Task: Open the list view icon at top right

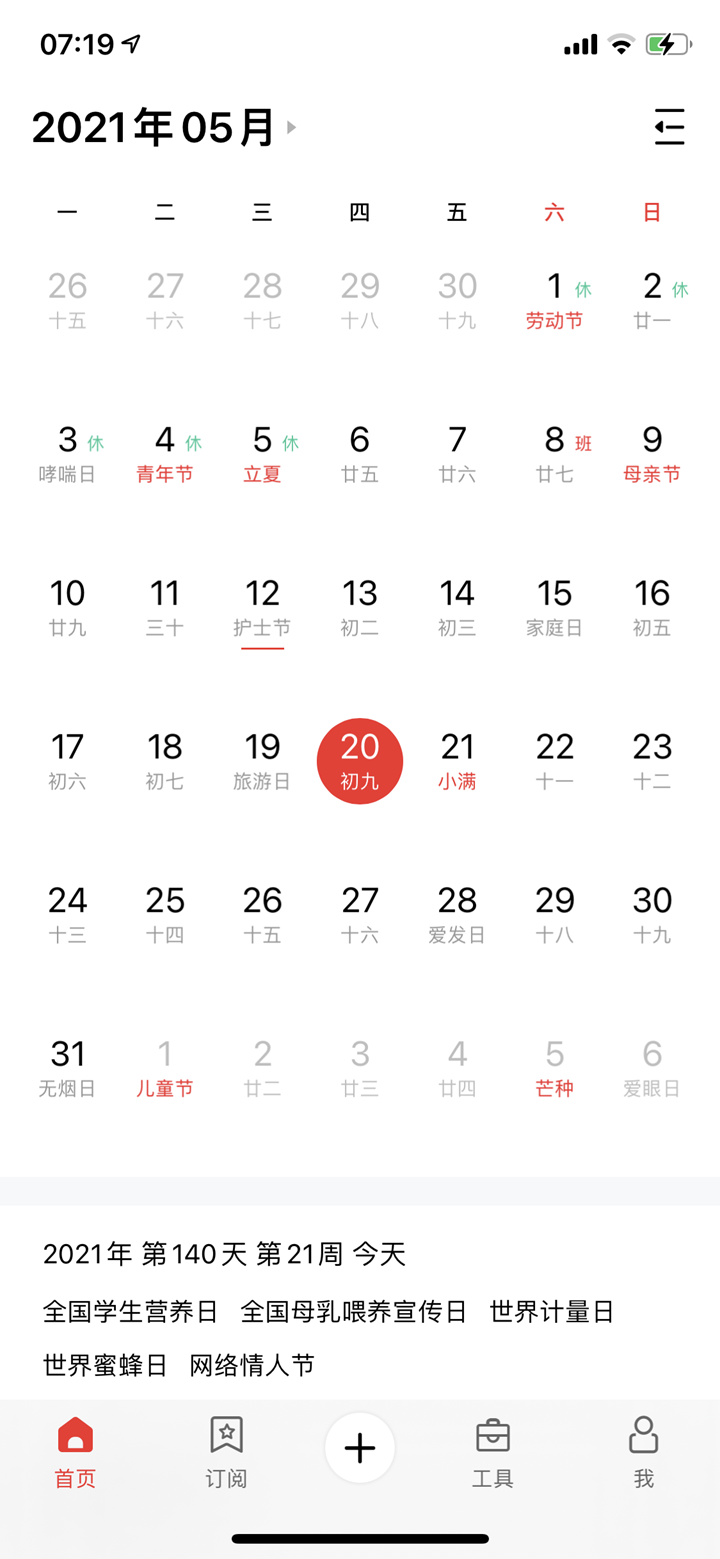Action: 669,127
